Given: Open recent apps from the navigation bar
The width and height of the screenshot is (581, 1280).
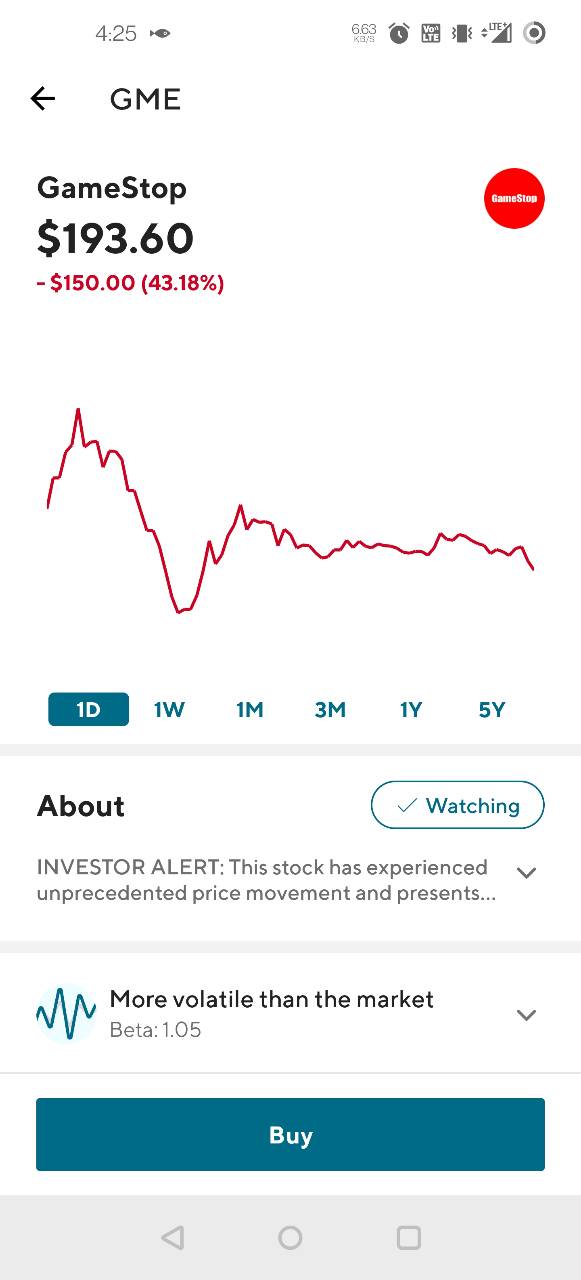Looking at the screenshot, I should tap(409, 1238).
